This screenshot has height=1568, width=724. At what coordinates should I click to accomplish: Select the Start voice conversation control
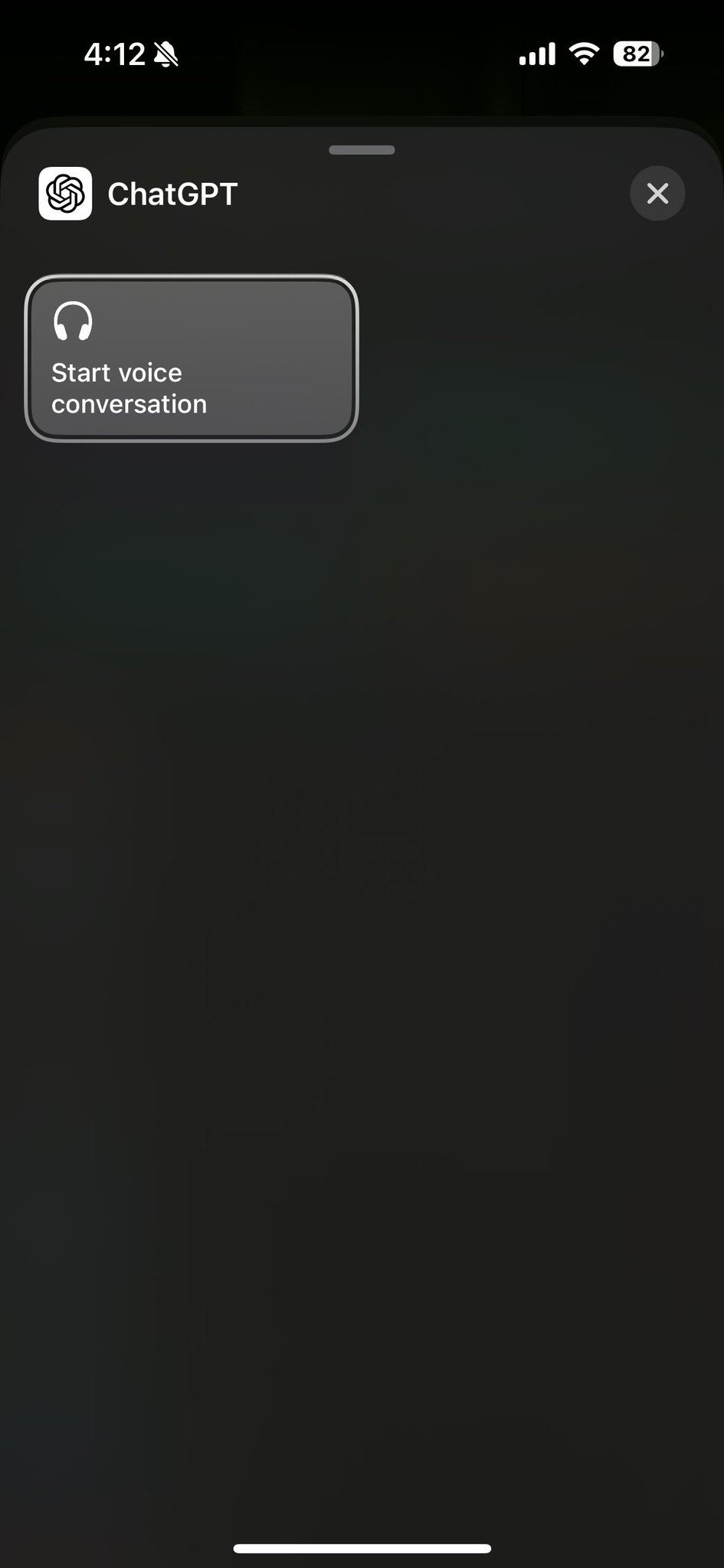point(192,358)
